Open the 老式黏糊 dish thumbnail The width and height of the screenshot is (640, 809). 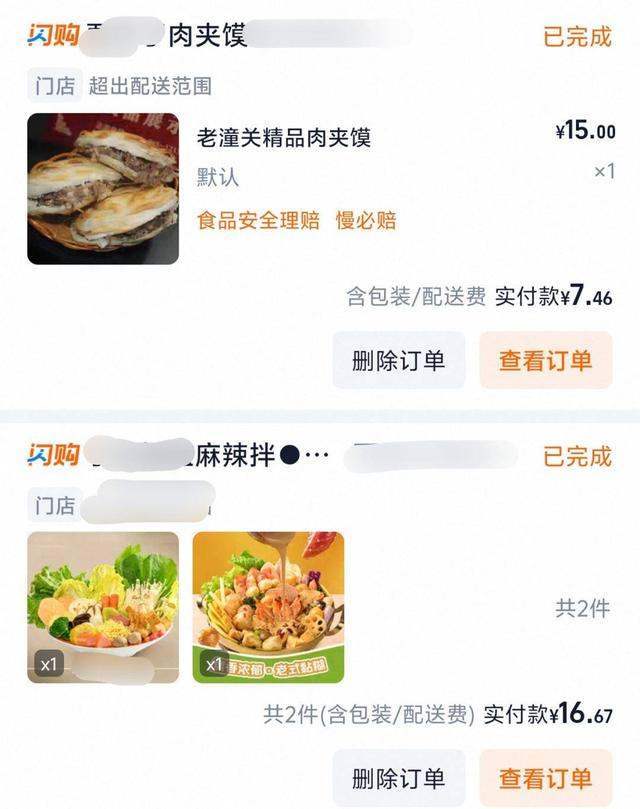pyautogui.click(x=268, y=607)
